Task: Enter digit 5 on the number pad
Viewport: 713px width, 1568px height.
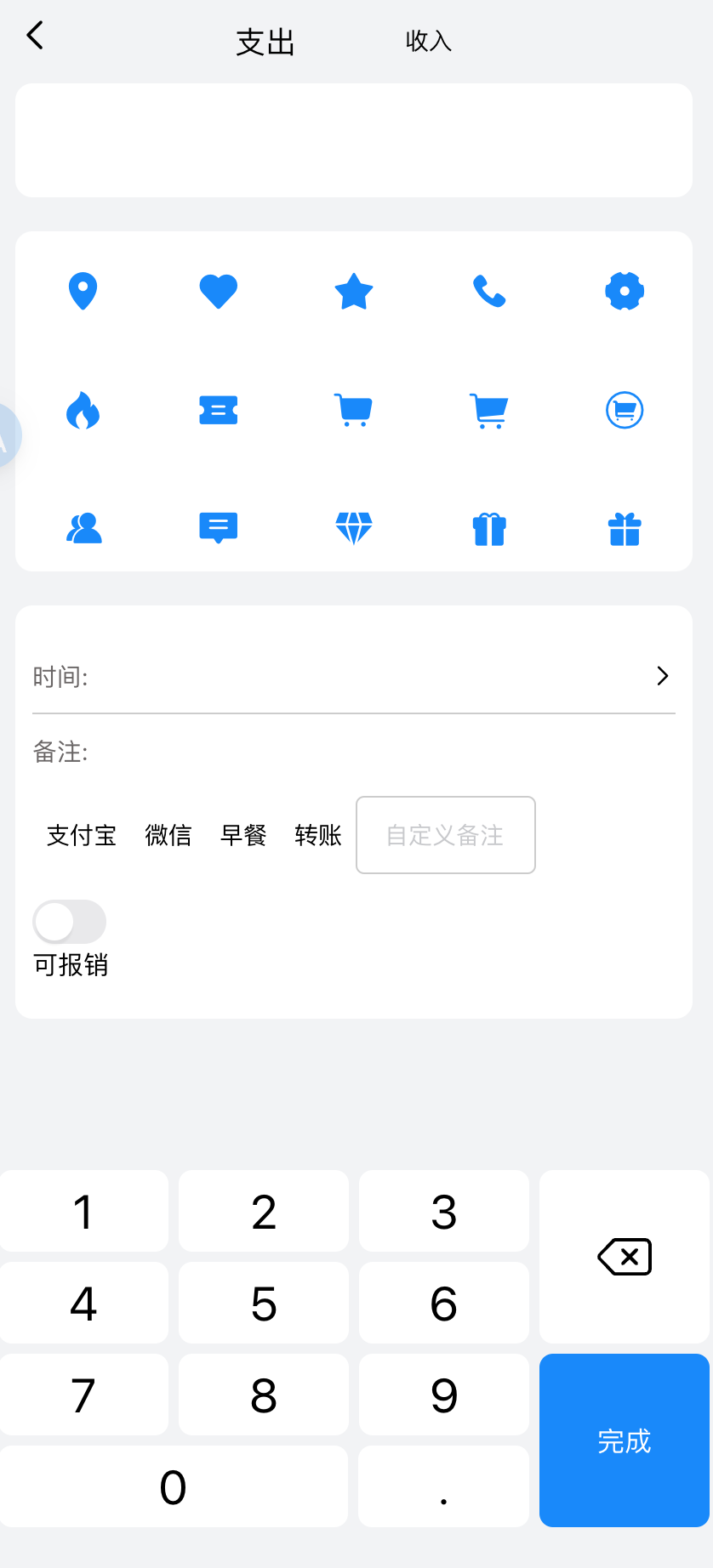Action: click(264, 1304)
